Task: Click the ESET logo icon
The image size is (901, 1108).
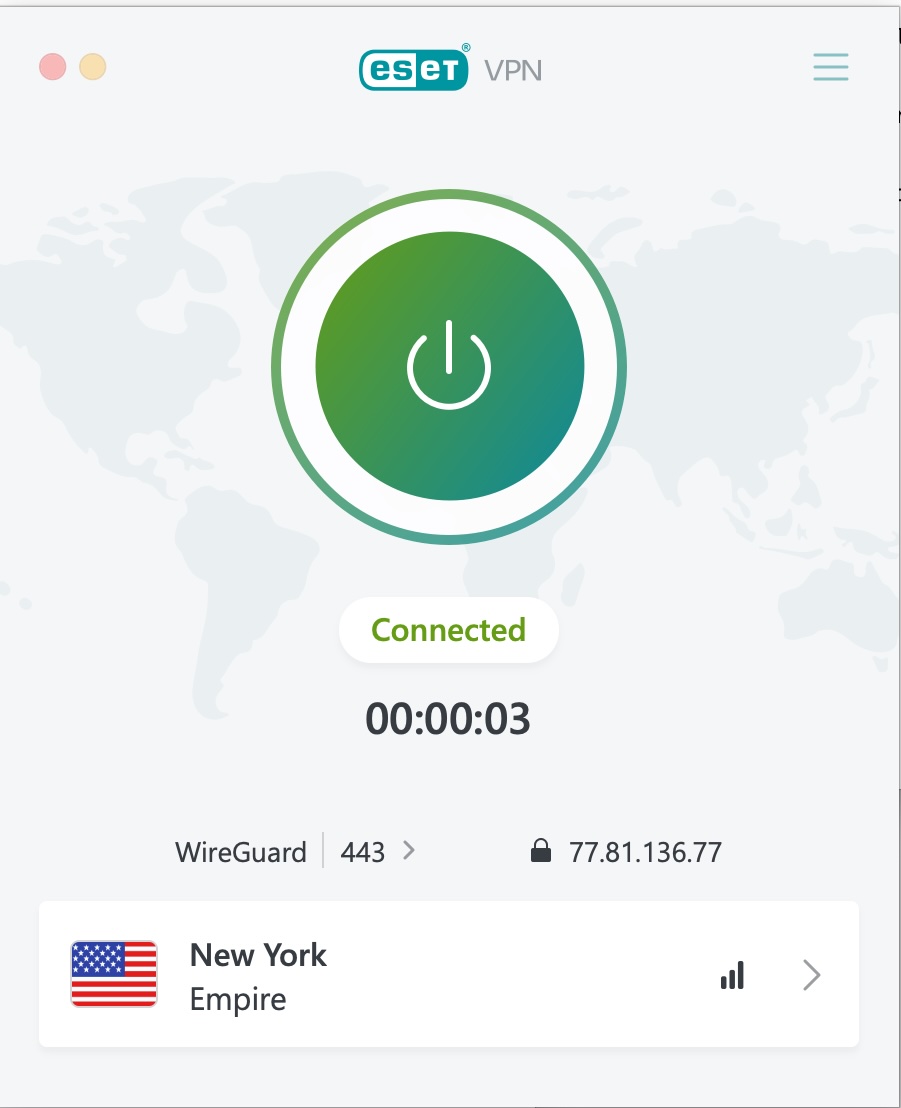Action: (414, 68)
